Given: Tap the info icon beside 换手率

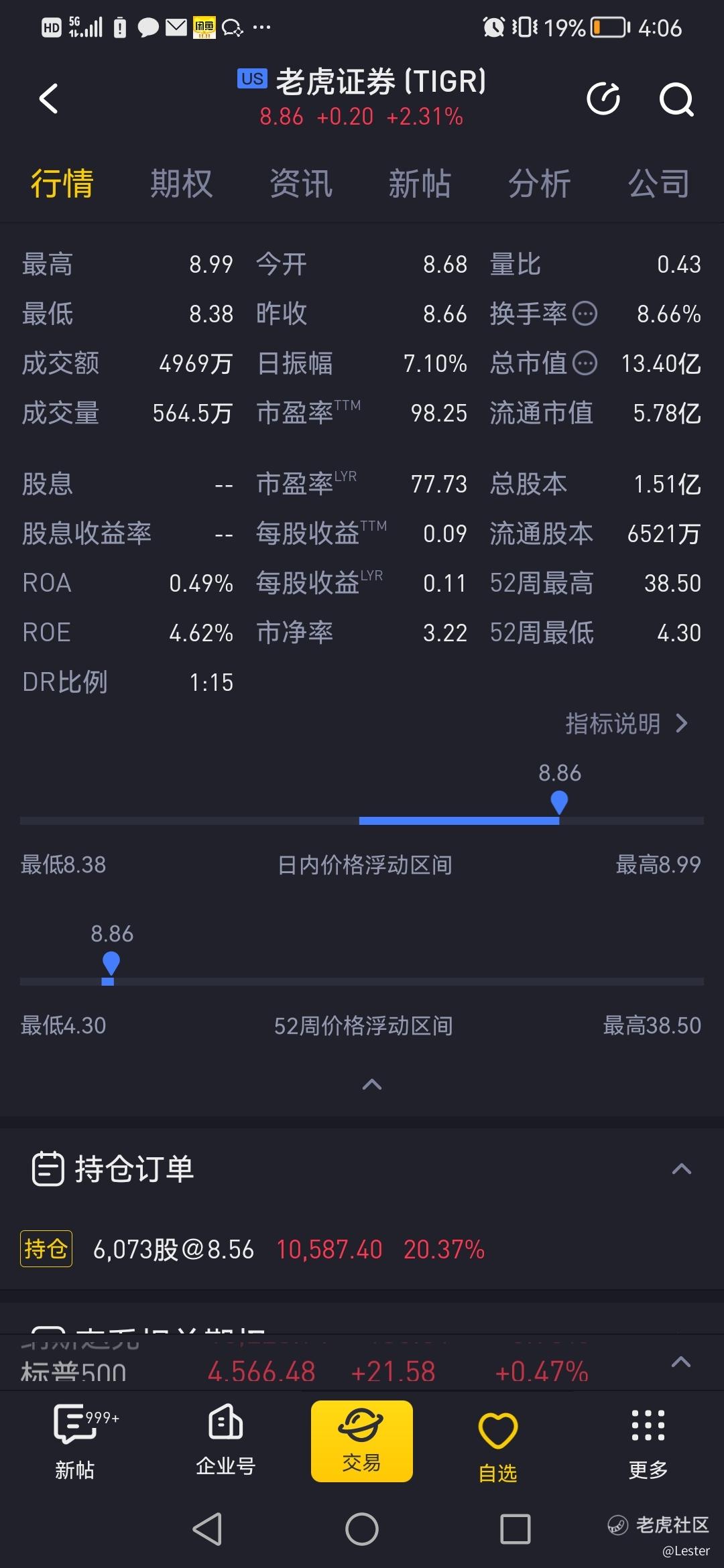Looking at the screenshot, I should coord(585,314).
